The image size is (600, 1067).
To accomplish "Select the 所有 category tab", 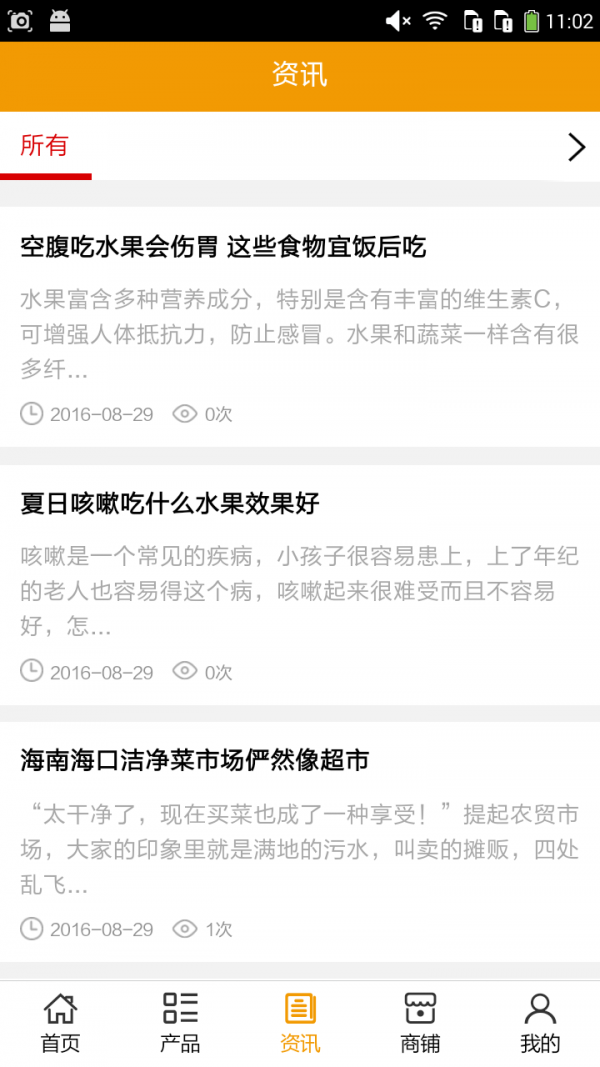I will (x=45, y=146).
